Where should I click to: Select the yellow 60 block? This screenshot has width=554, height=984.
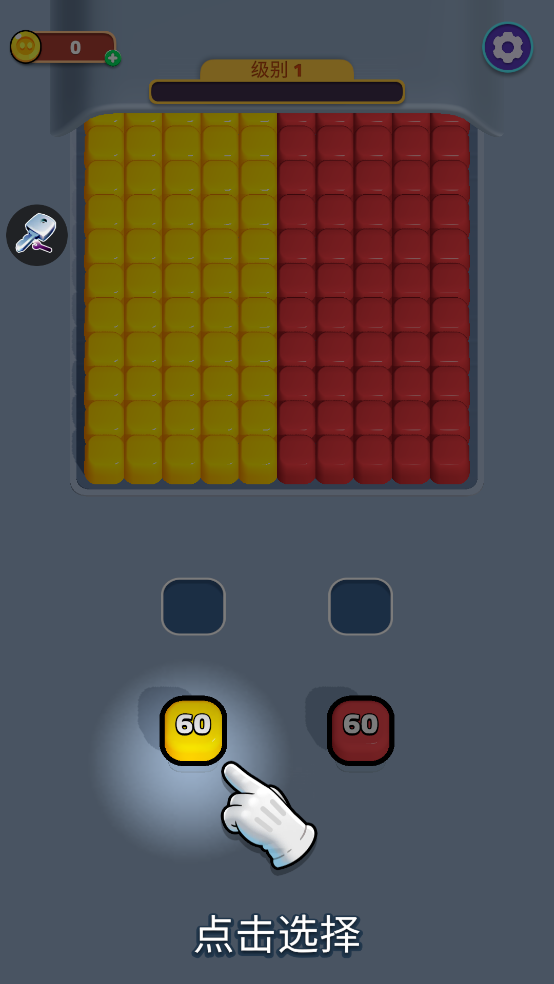tap(193, 730)
